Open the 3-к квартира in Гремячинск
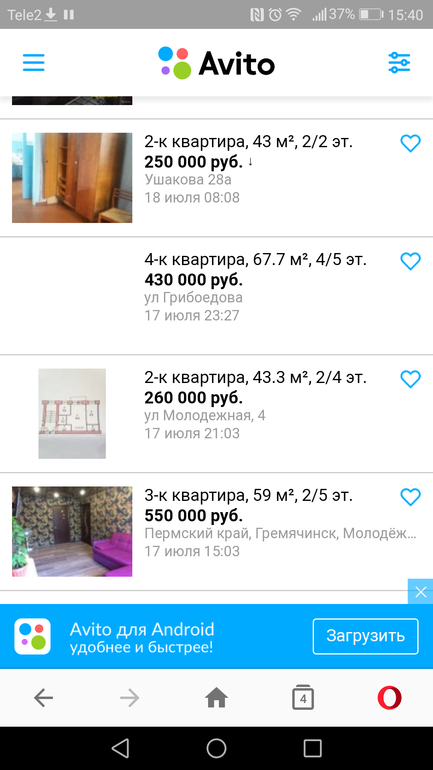 pyautogui.click(x=216, y=531)
